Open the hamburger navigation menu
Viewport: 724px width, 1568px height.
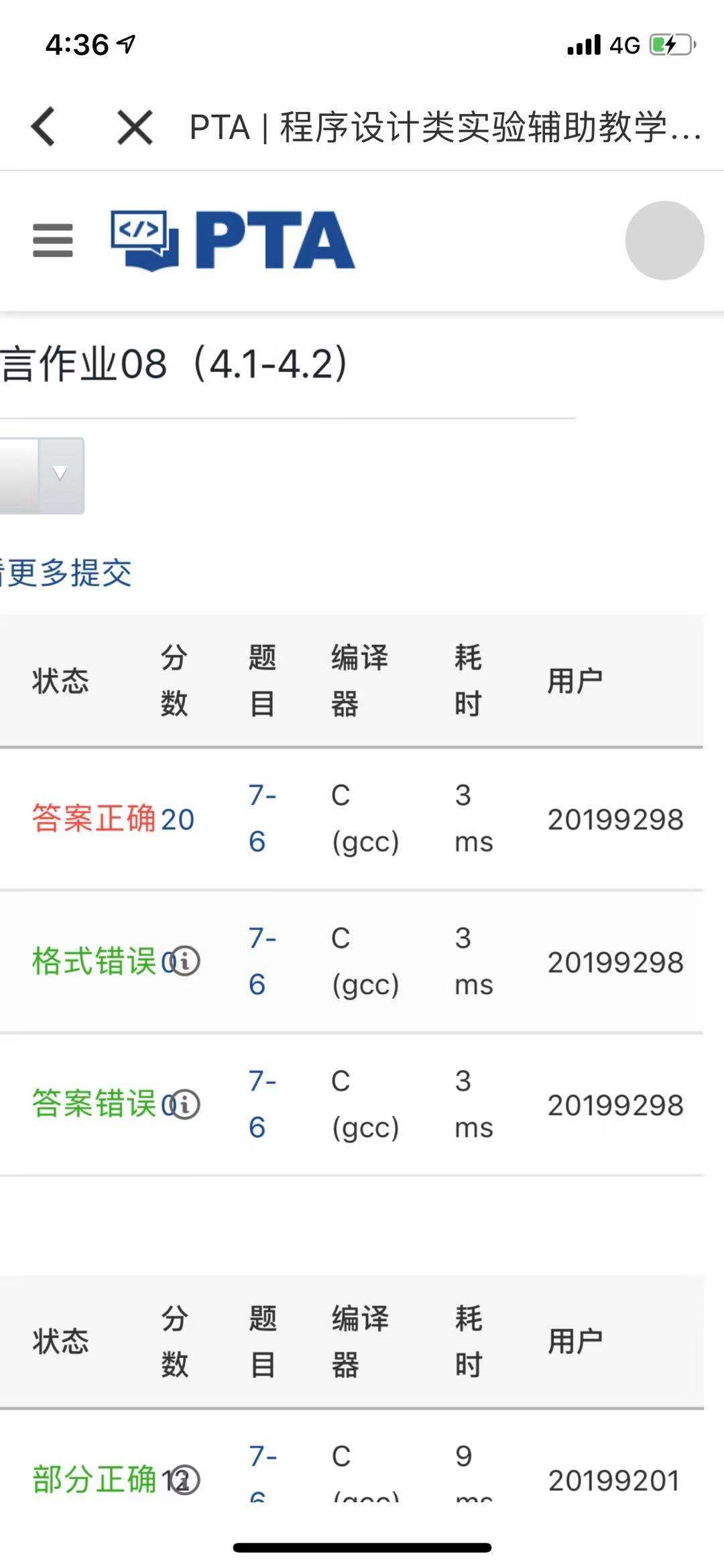(x=53, y=241)
